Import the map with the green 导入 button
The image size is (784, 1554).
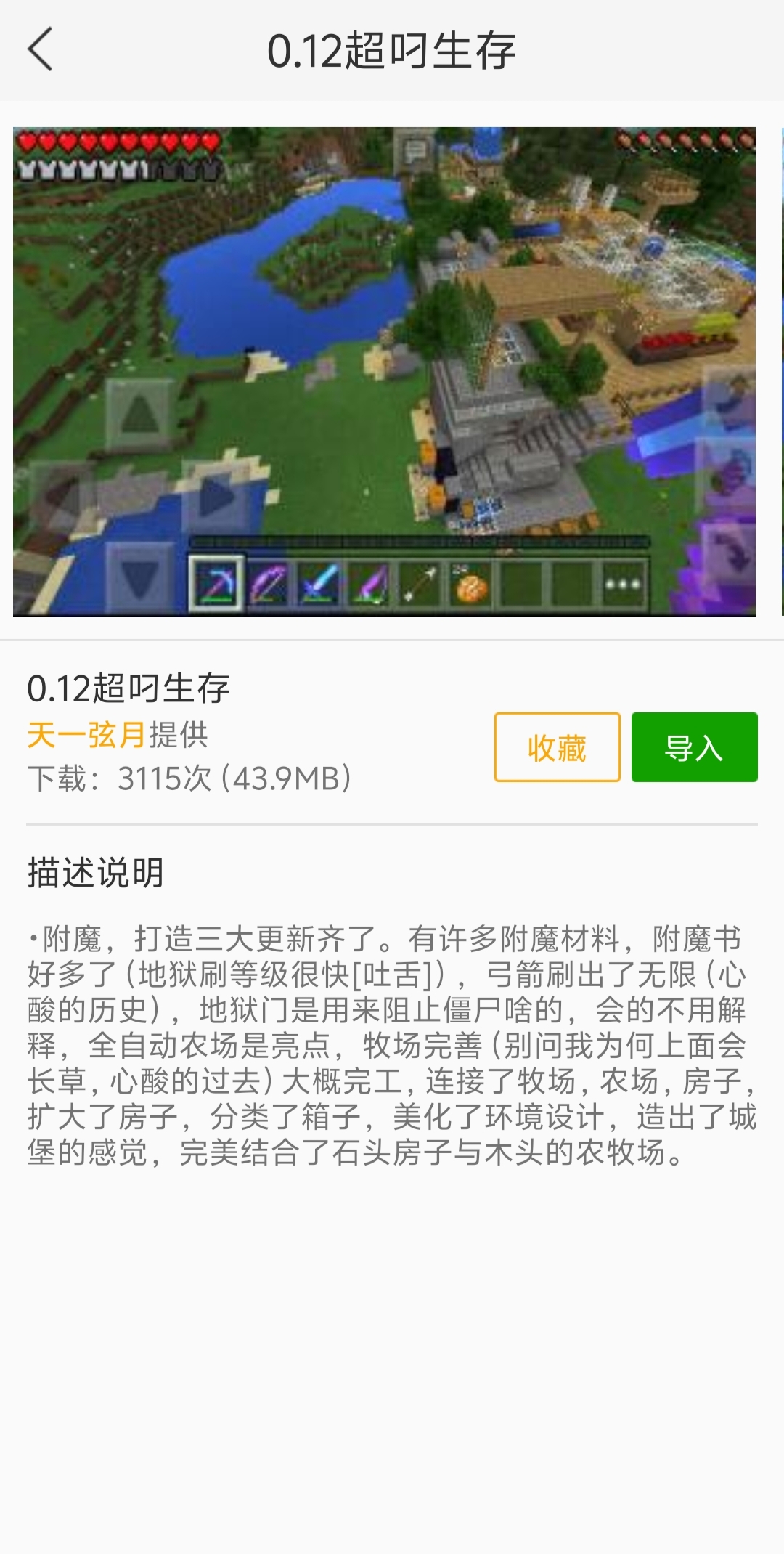click(694, 747)
